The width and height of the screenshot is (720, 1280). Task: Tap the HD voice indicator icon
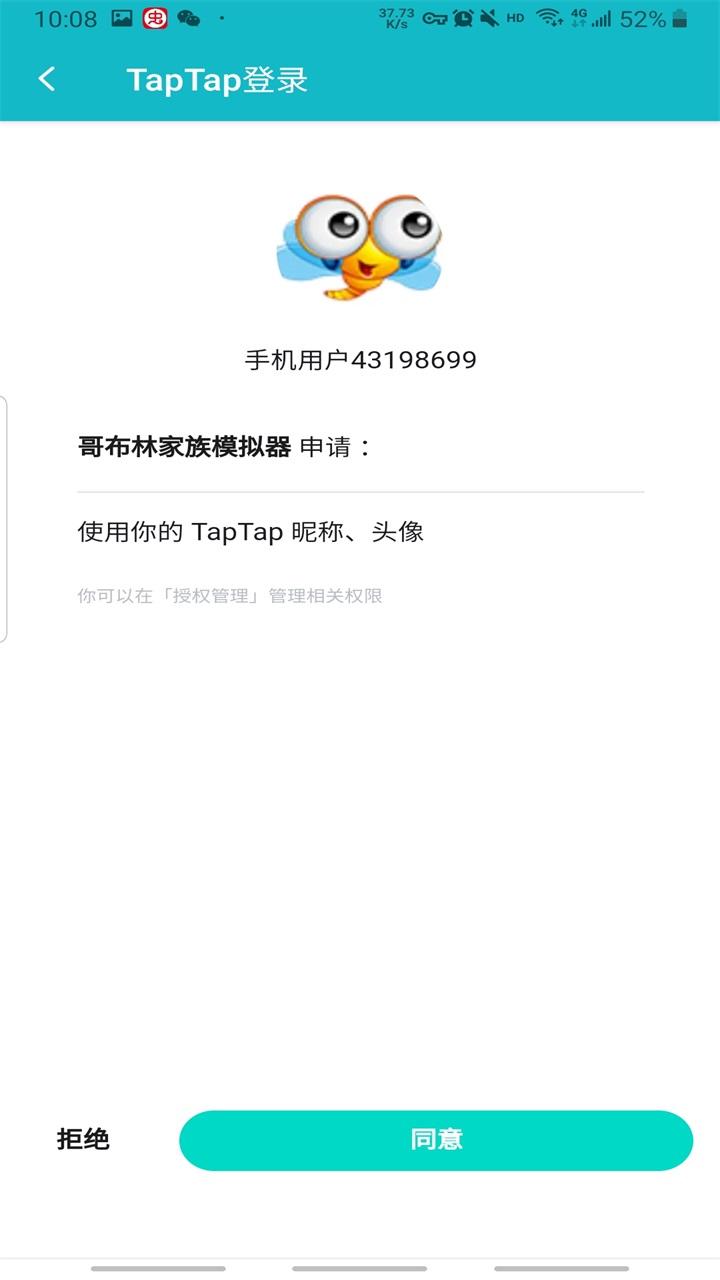pos(514,17)
